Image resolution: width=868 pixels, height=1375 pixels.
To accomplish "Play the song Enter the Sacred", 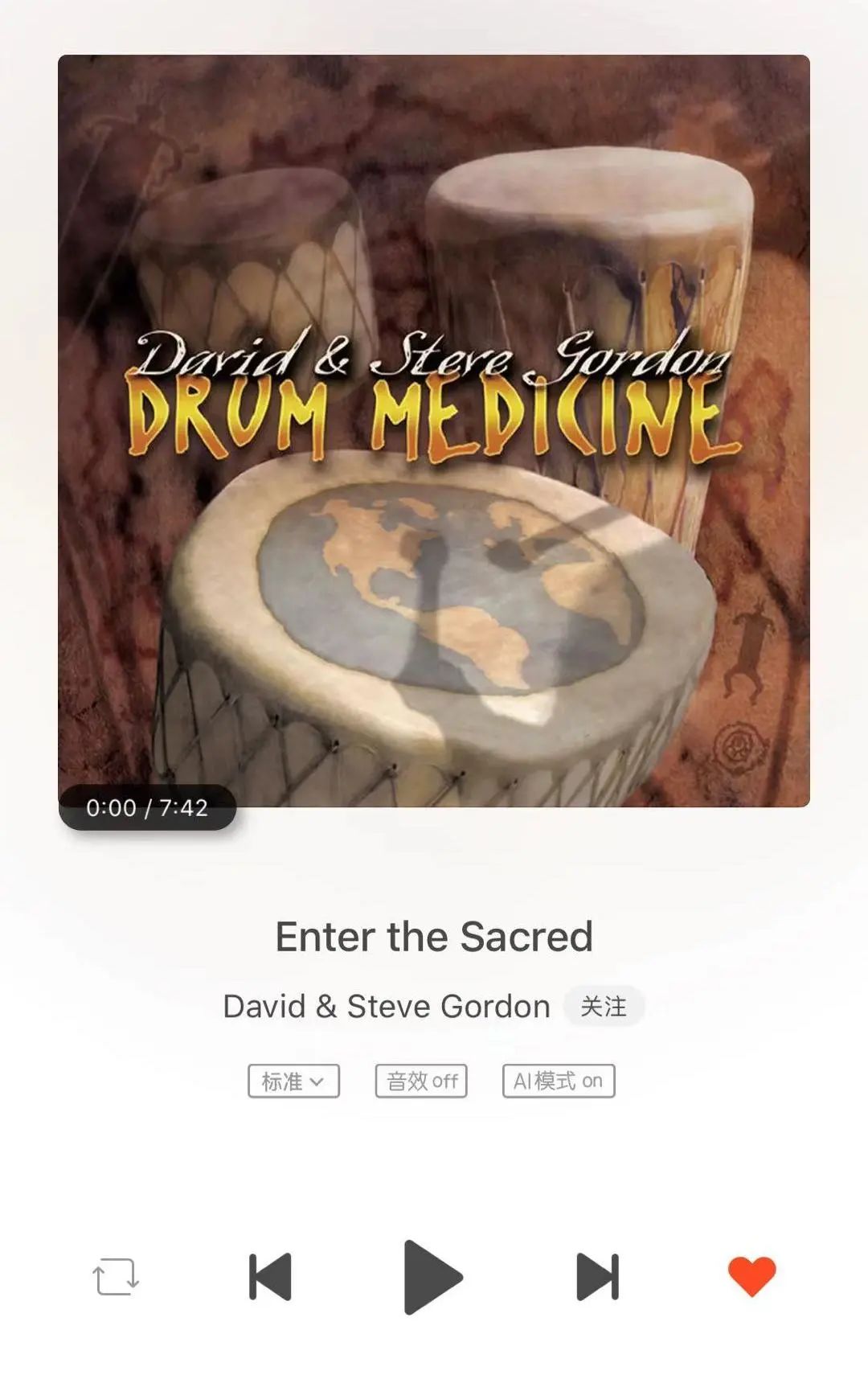I will [432, 1277].
